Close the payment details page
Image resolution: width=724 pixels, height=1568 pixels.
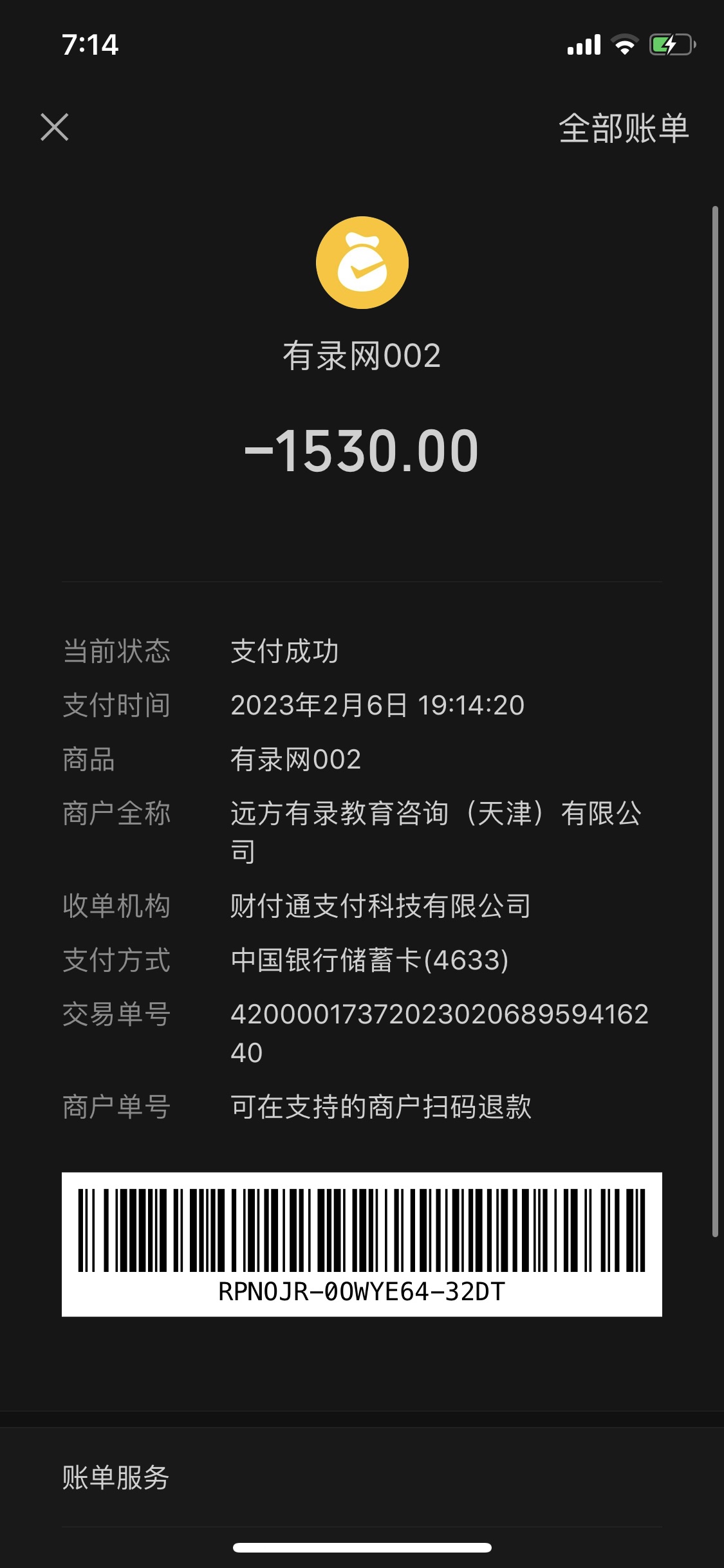[x=55, y=127]
